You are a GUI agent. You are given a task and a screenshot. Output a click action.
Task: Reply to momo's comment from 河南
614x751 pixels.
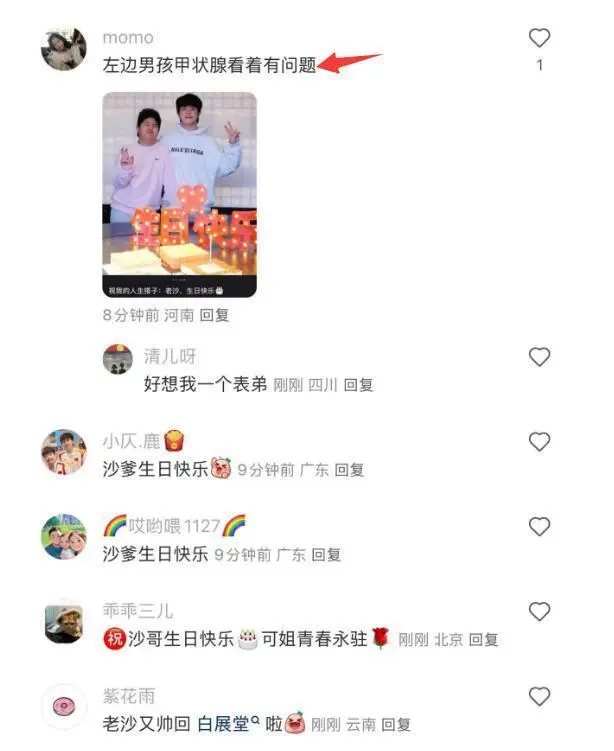(x=214, y=315)
